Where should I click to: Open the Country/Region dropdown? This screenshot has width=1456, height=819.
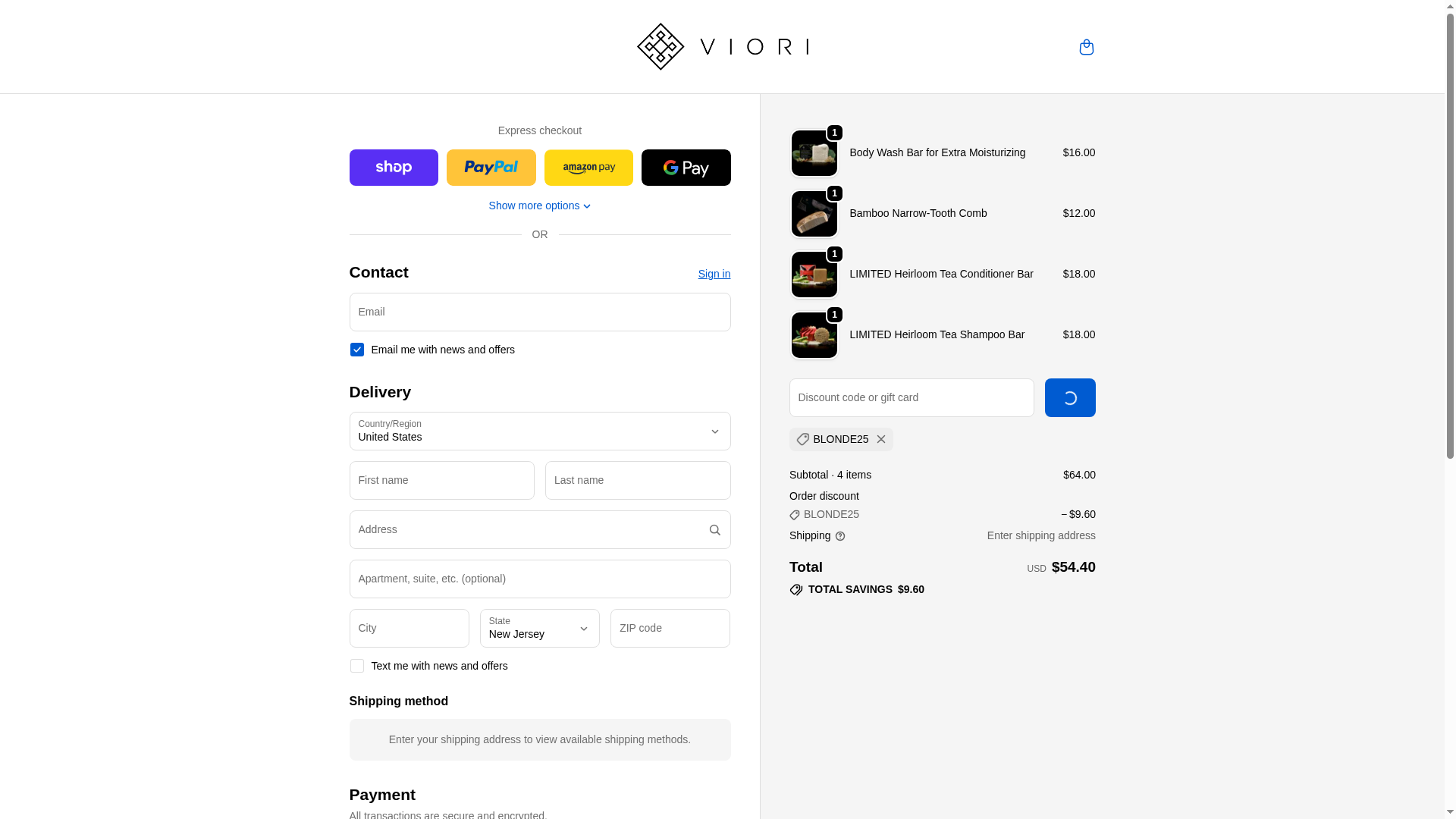tap(539, 431)
